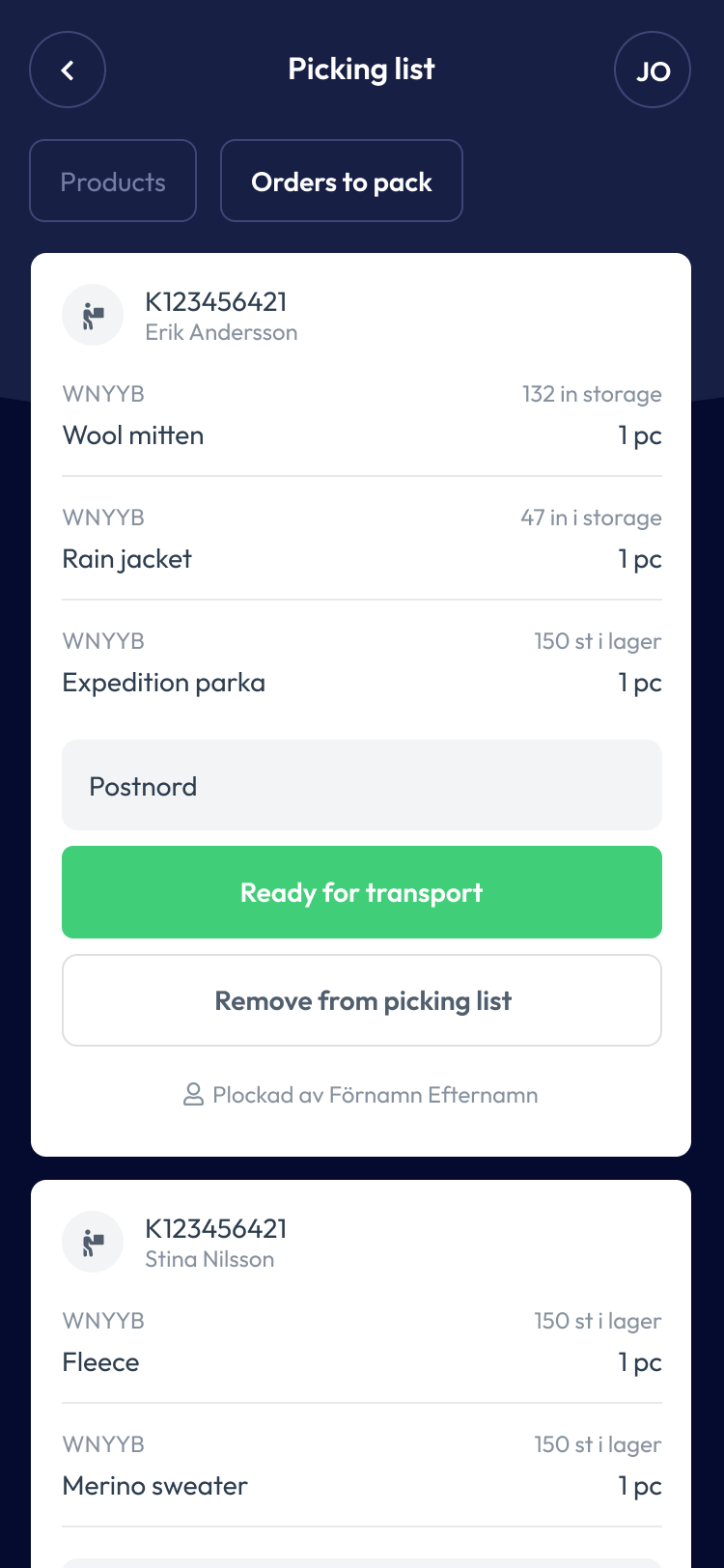
Task: Select the Orders to pack tab
Action: click(x=342, y=182)
